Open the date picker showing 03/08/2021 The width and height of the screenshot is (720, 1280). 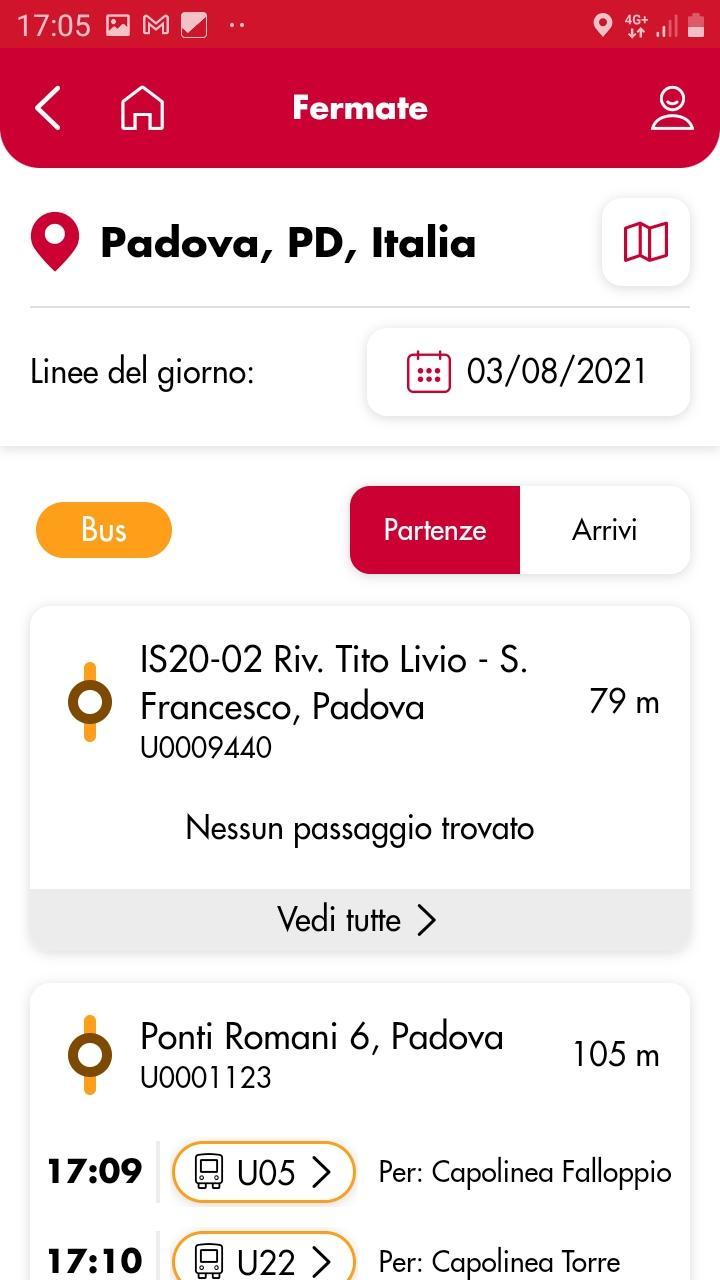point(528,371)
